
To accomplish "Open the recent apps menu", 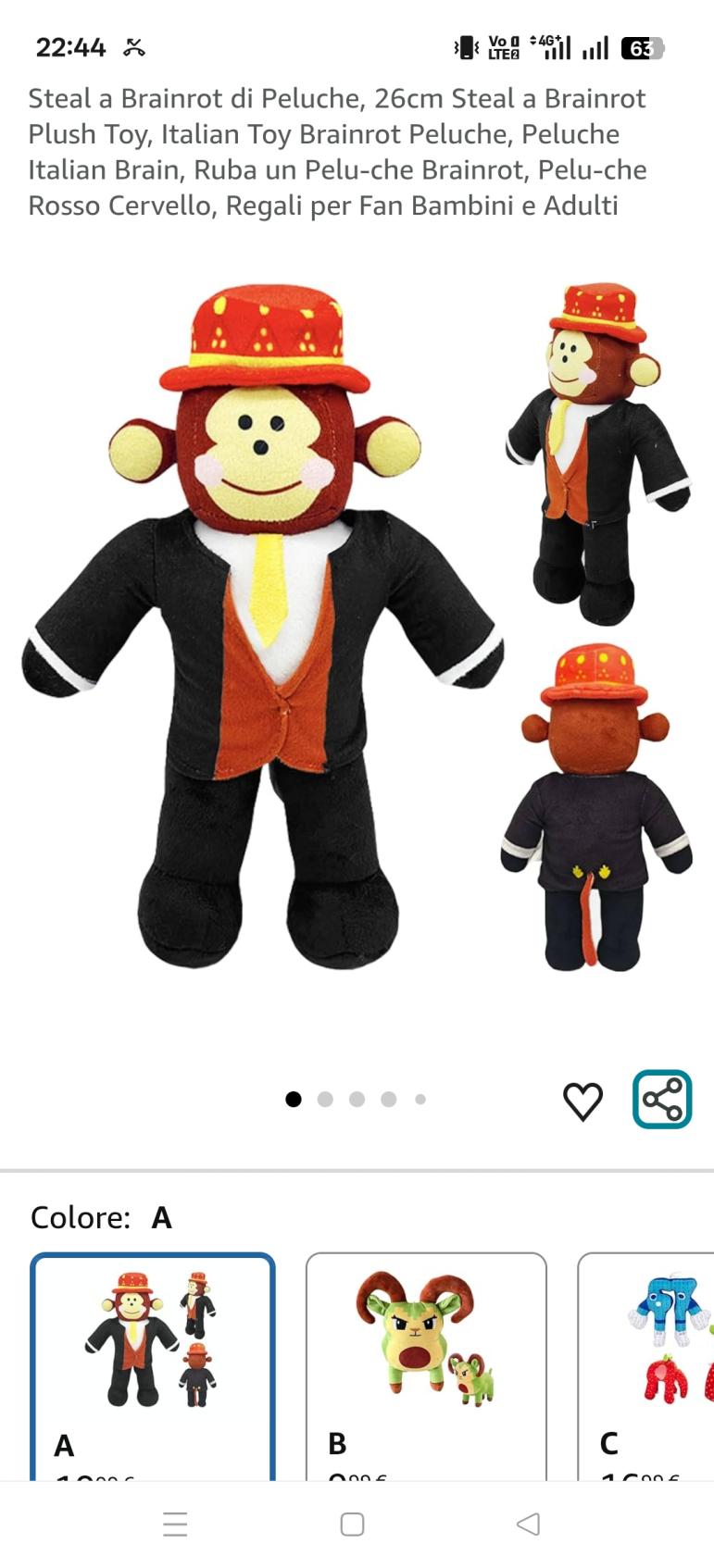I will (175, 1524).
